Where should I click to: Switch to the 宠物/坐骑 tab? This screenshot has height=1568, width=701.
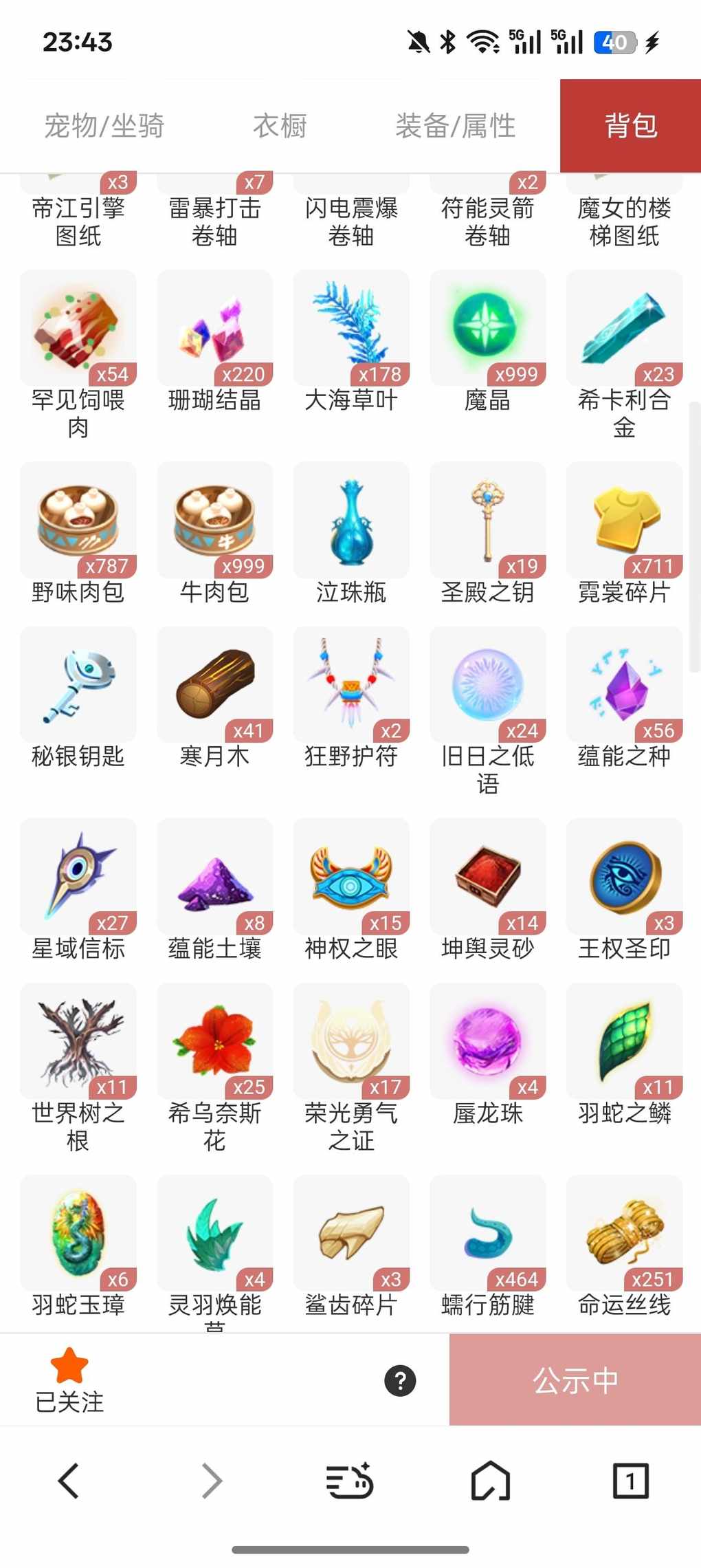[104, 126]
